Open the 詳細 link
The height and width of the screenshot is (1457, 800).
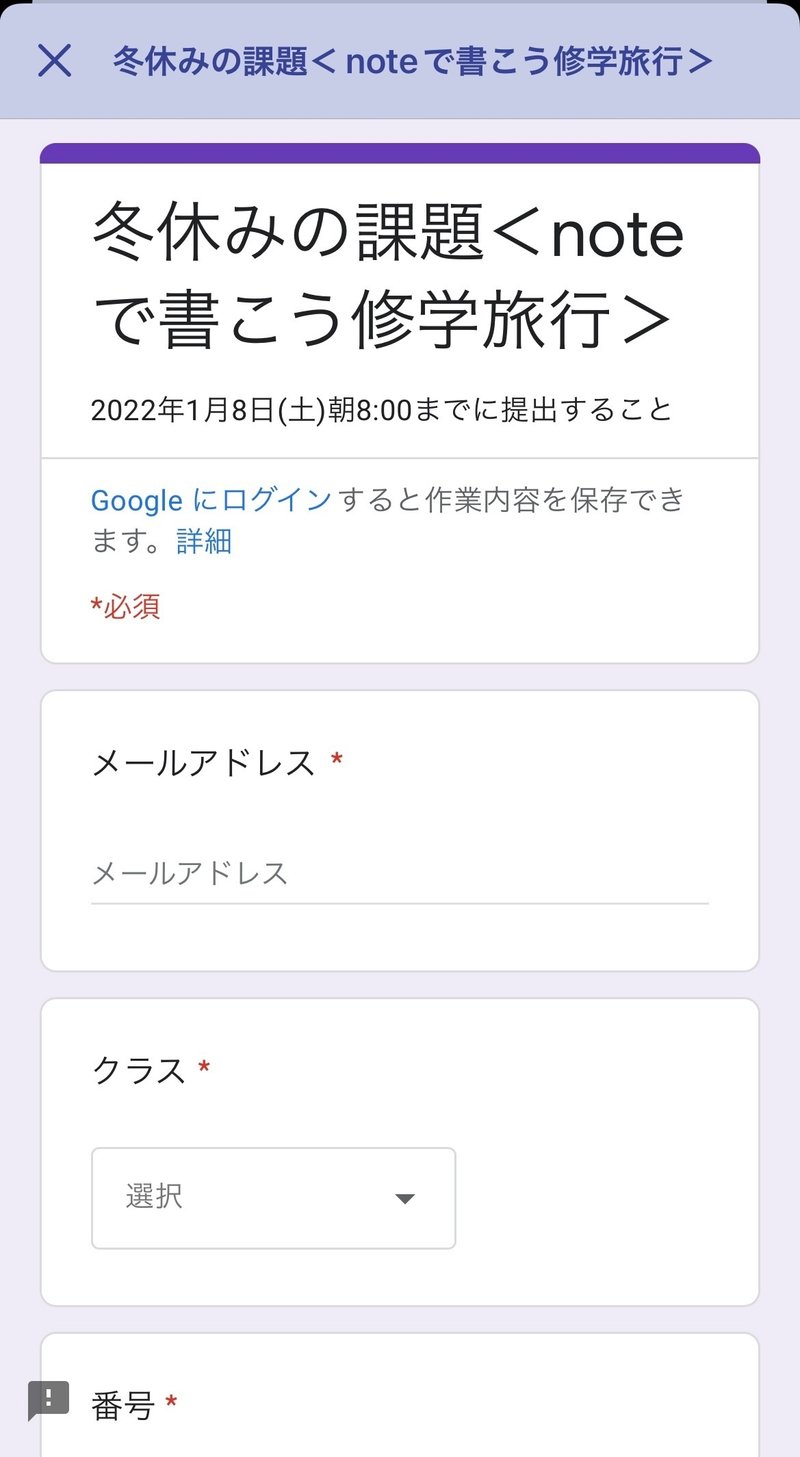tap(204, 541)
